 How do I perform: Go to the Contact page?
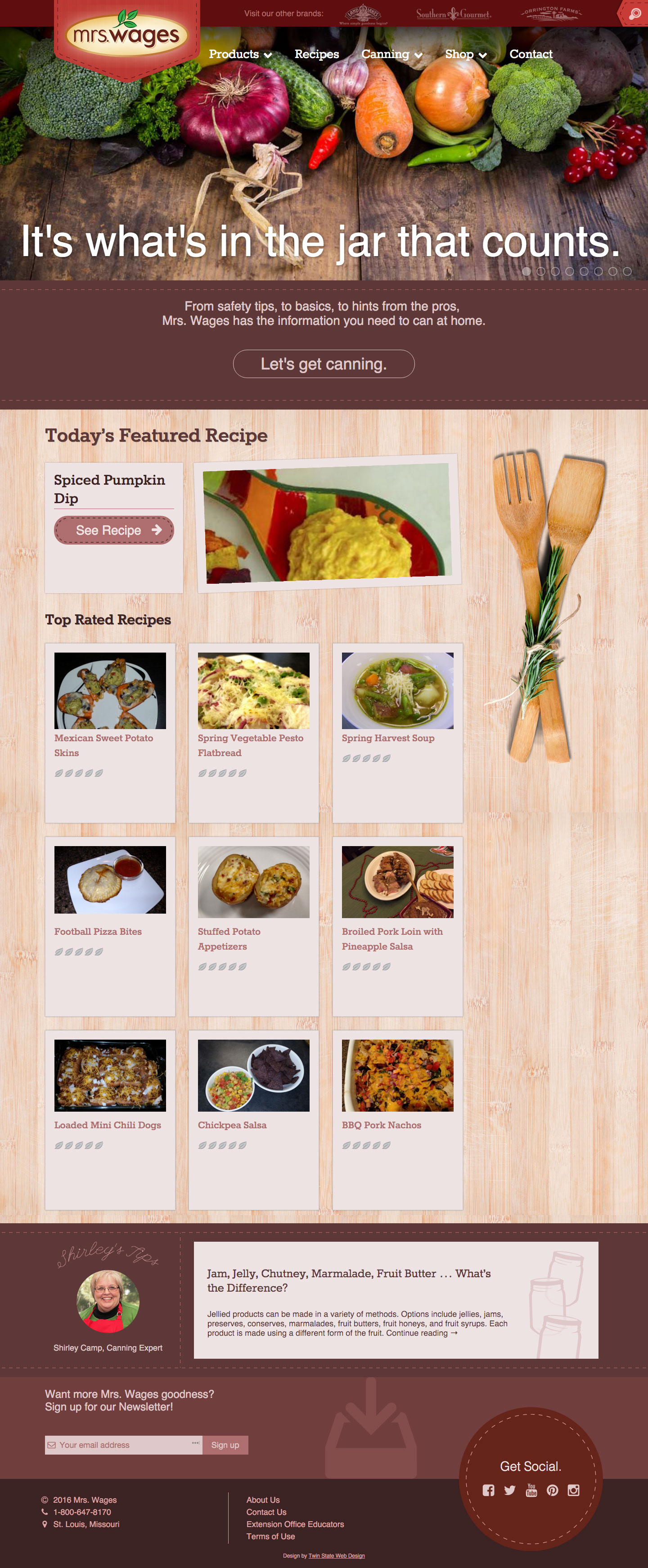531,54
